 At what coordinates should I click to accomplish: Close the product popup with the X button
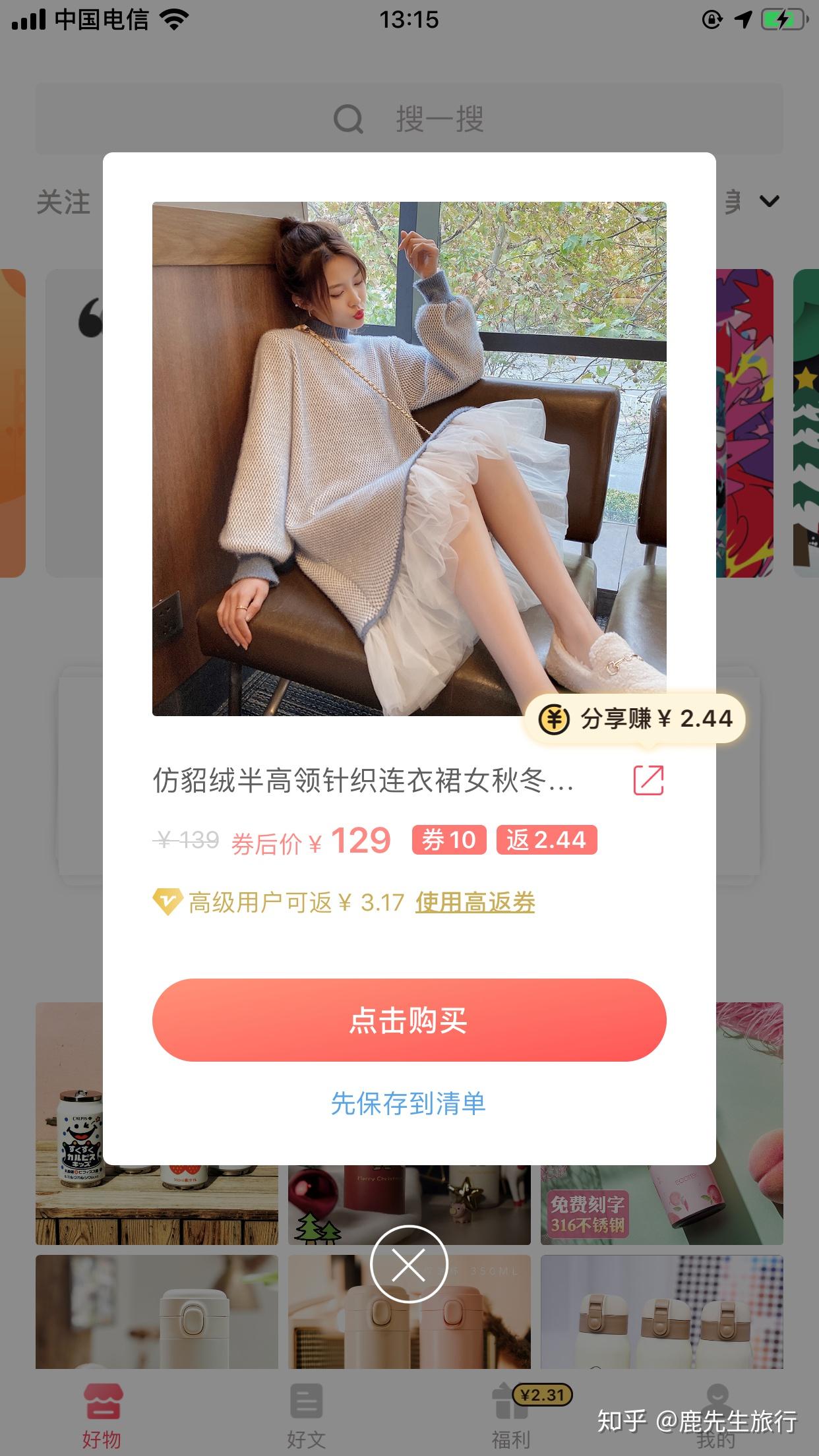tap(409, 1264)
